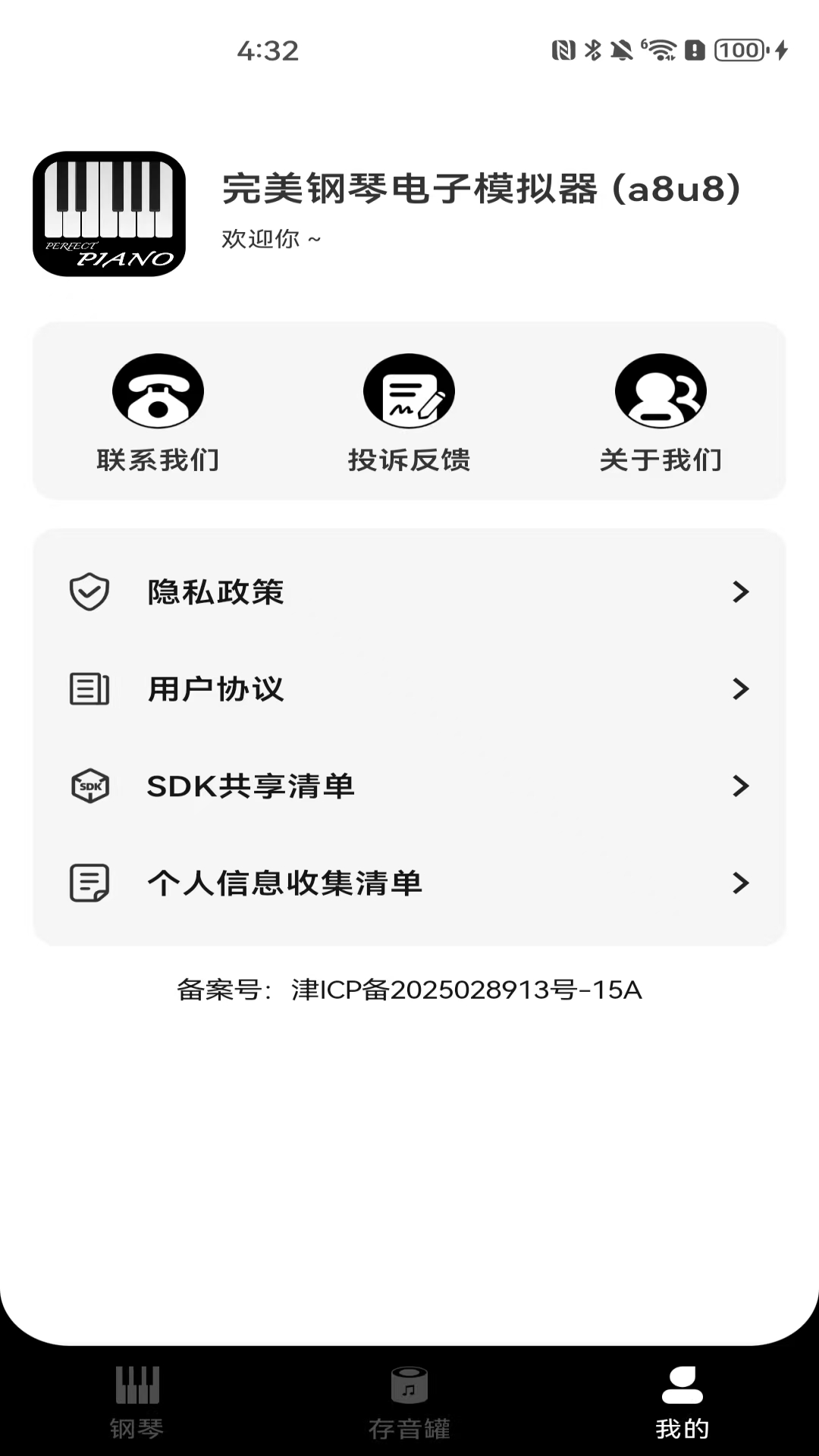Image resolution: width=819 pixels, height=1456 pixels.
Task: Open 关于我们 via the people icon
Action: coord(661,390)
